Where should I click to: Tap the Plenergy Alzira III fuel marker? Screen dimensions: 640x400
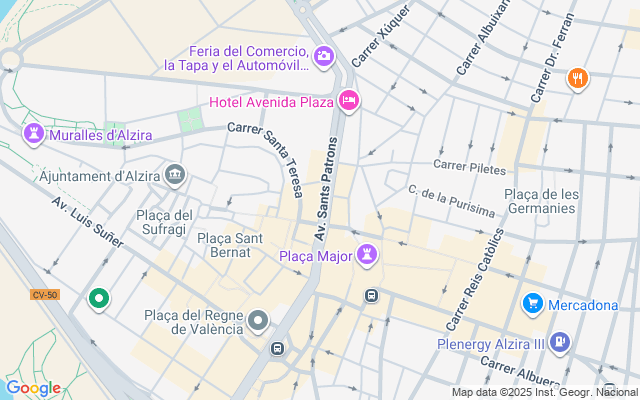560,343
